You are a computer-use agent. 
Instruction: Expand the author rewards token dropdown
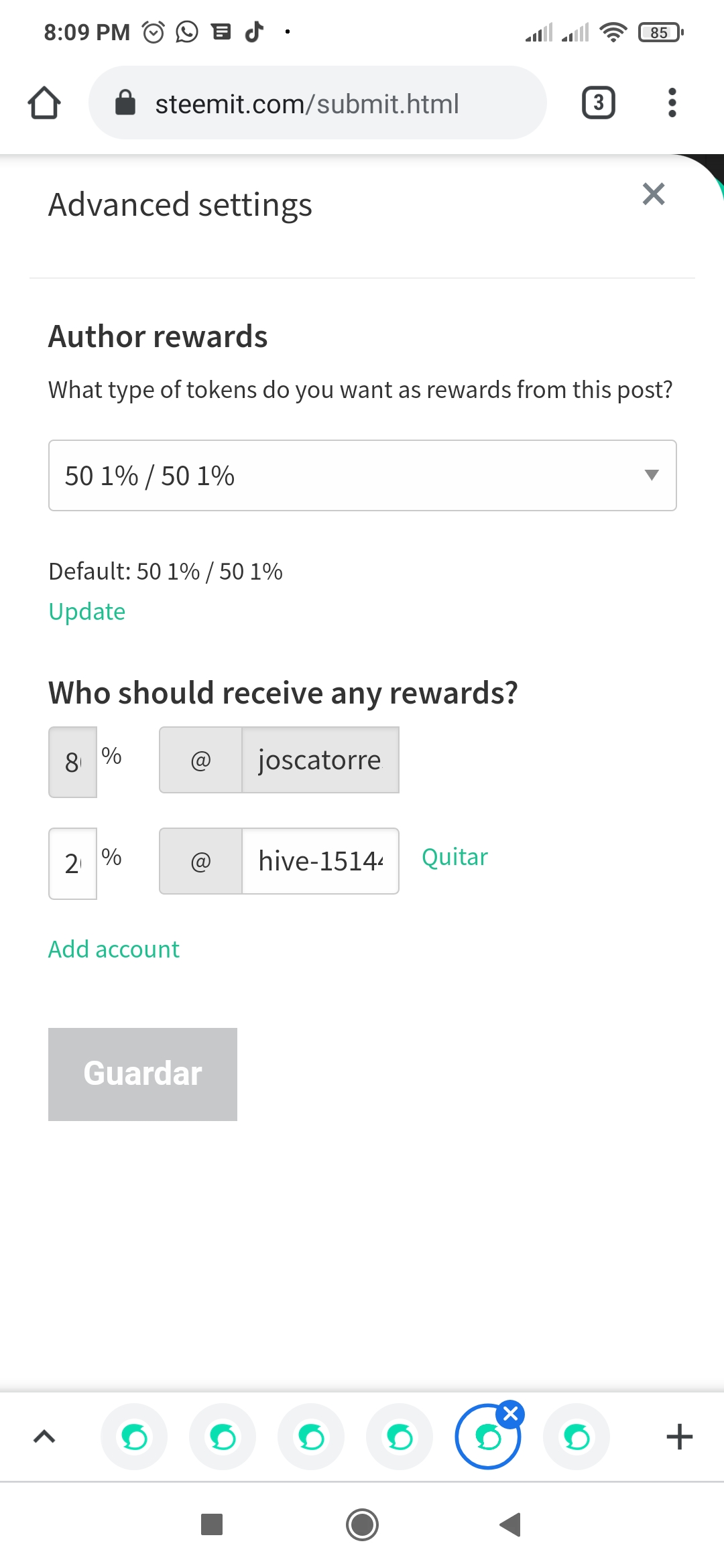(x=362, y=476)
